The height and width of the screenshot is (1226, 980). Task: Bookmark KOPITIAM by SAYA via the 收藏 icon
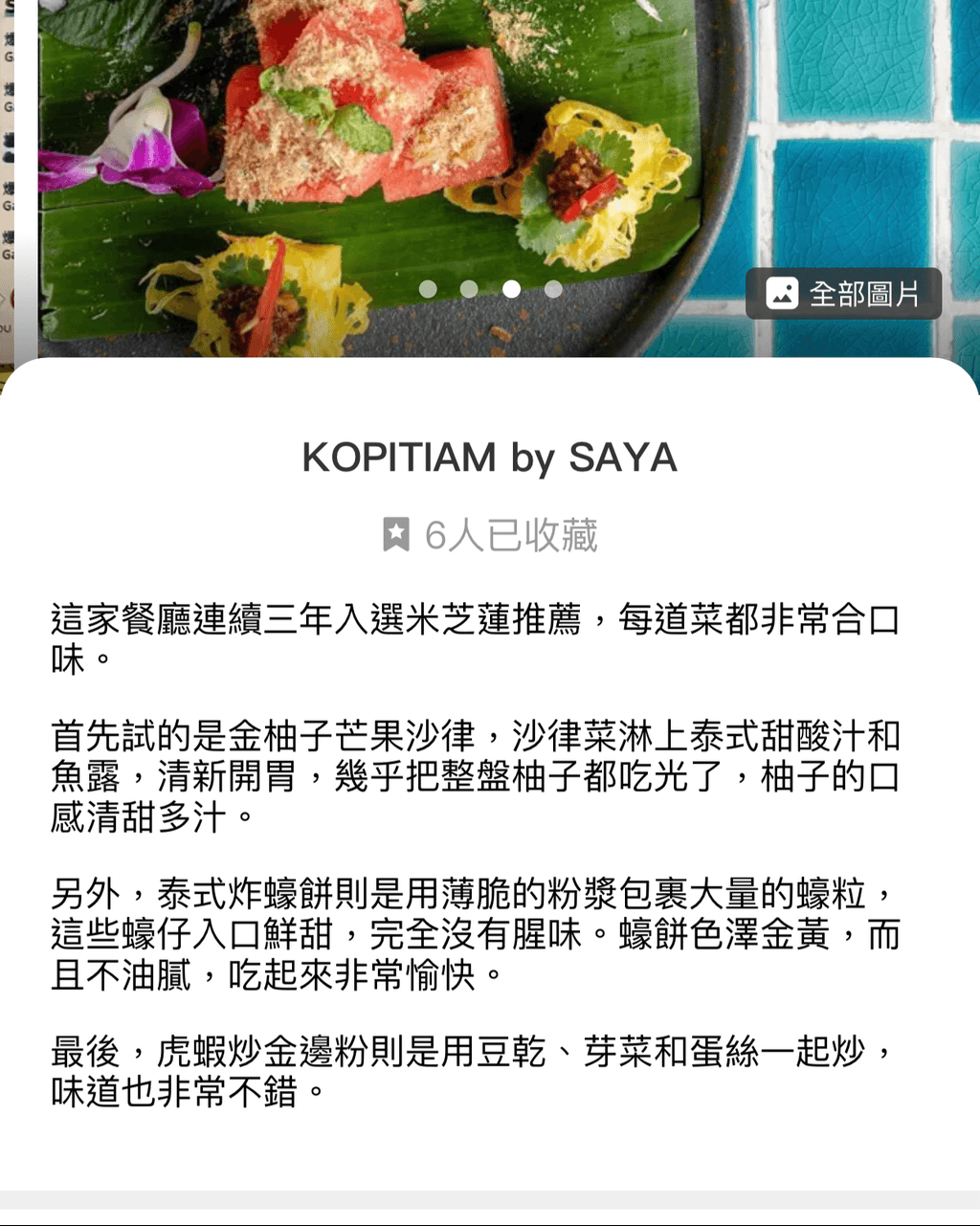click(396, 535)
